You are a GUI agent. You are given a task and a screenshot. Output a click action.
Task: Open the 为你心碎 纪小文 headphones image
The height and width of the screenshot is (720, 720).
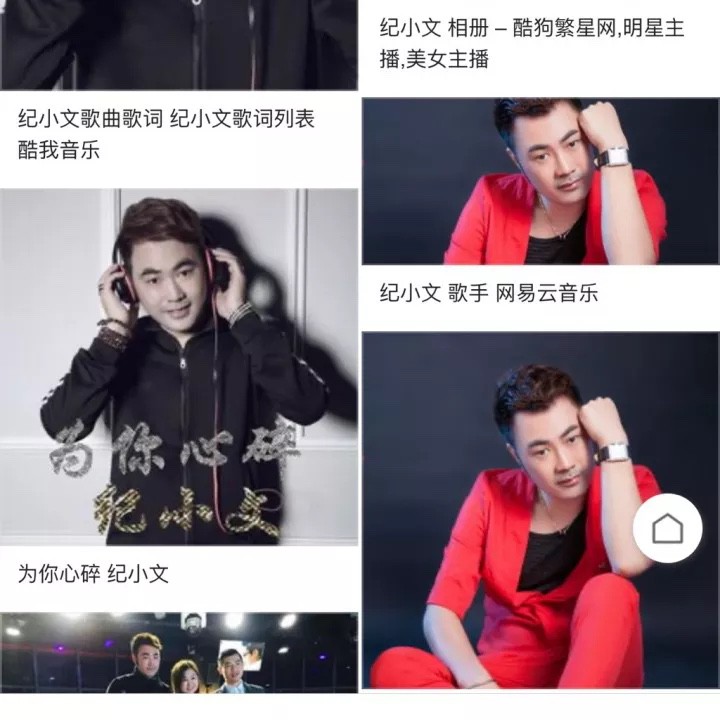(179, 366)
